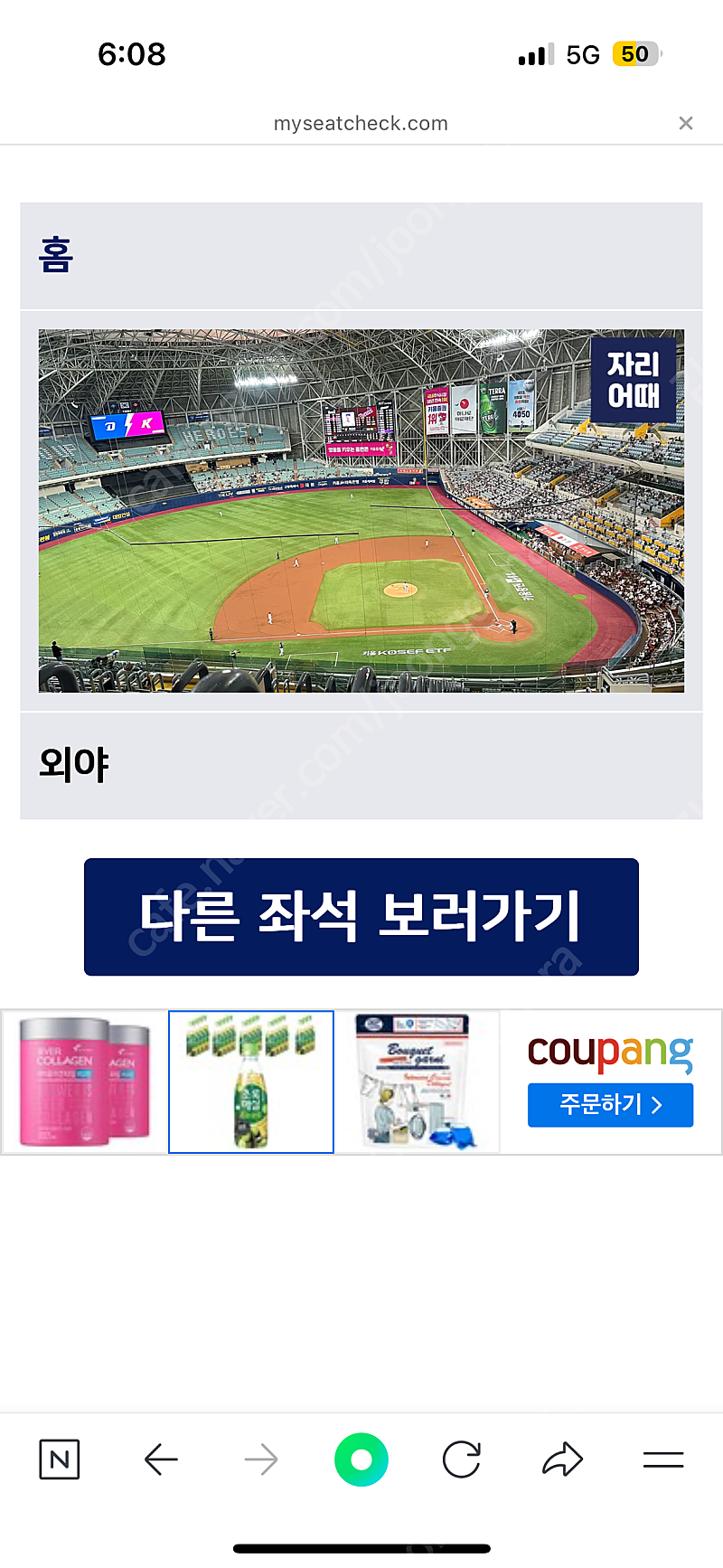Tap Coupang 주문하기 order button
Viewport: 723px width, 1568px height.
[610, 1105]
